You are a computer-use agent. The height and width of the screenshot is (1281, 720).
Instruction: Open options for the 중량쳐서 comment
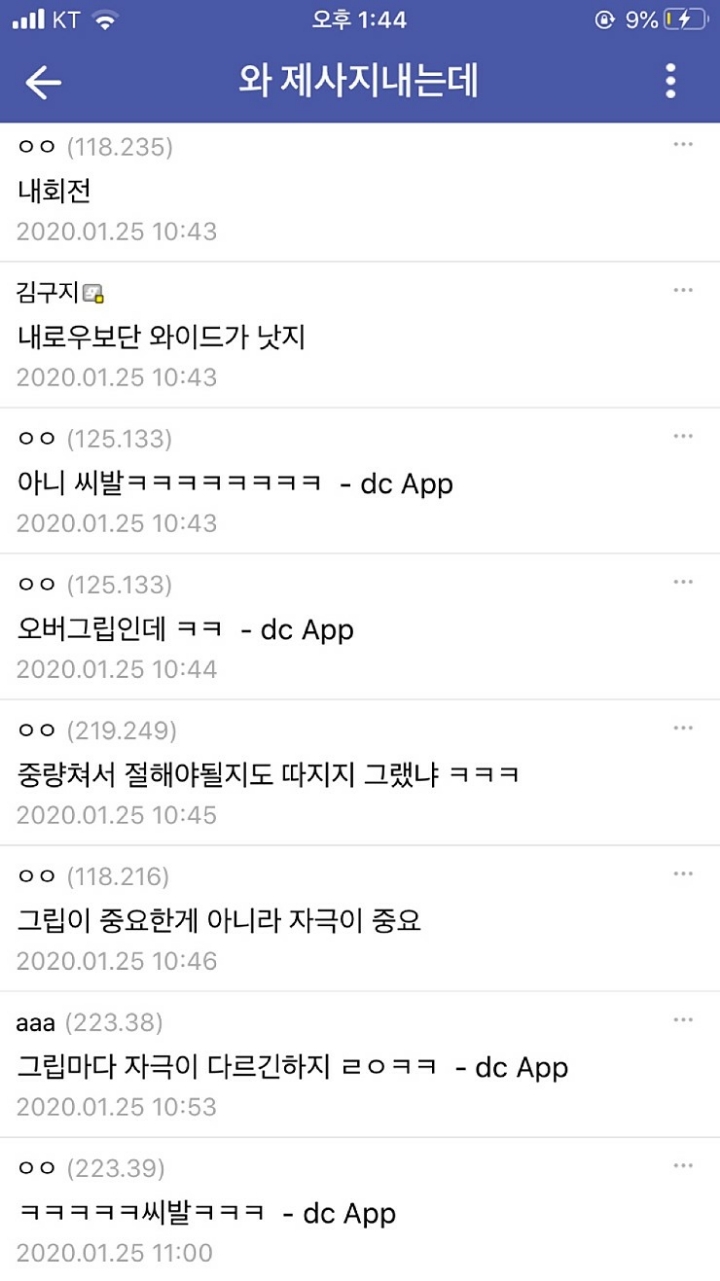point(683,728)
